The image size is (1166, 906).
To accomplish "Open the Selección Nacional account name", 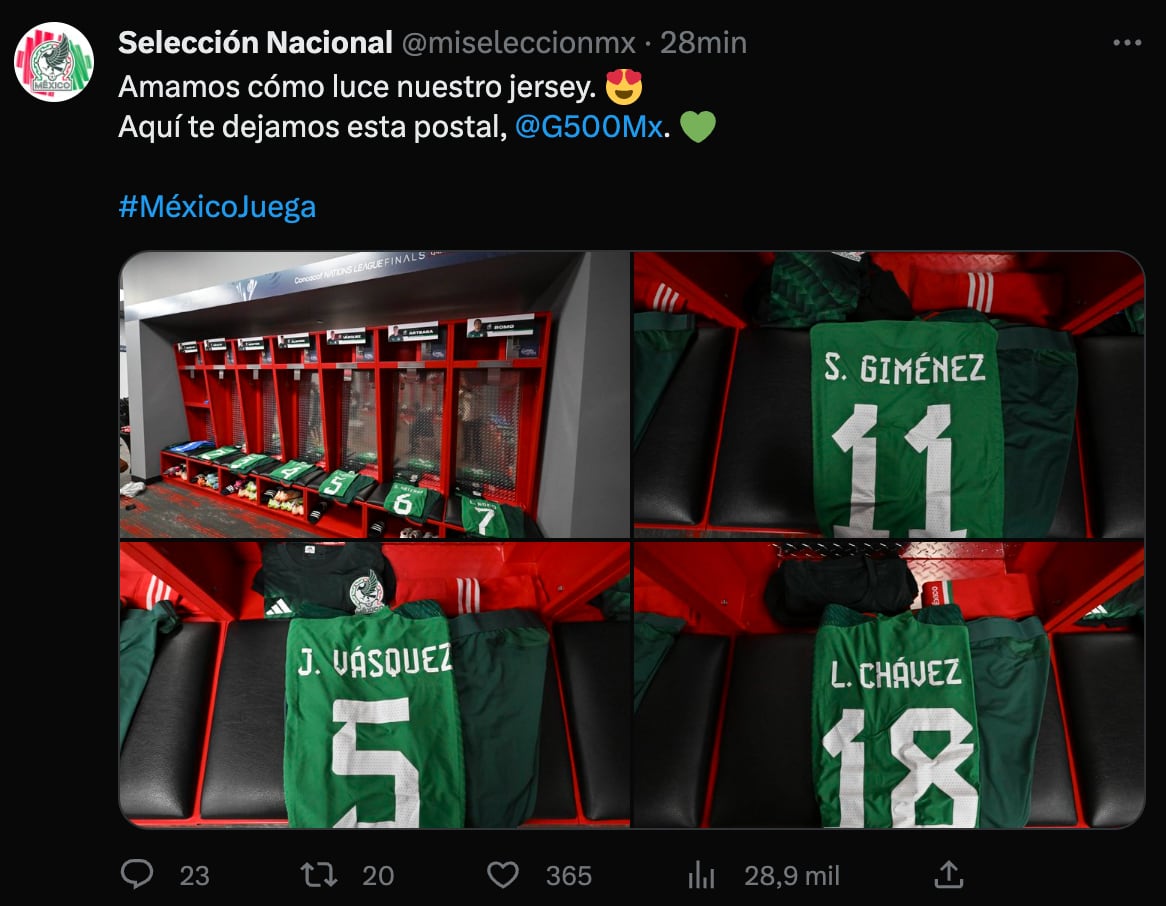I will (x=255, y=42).
